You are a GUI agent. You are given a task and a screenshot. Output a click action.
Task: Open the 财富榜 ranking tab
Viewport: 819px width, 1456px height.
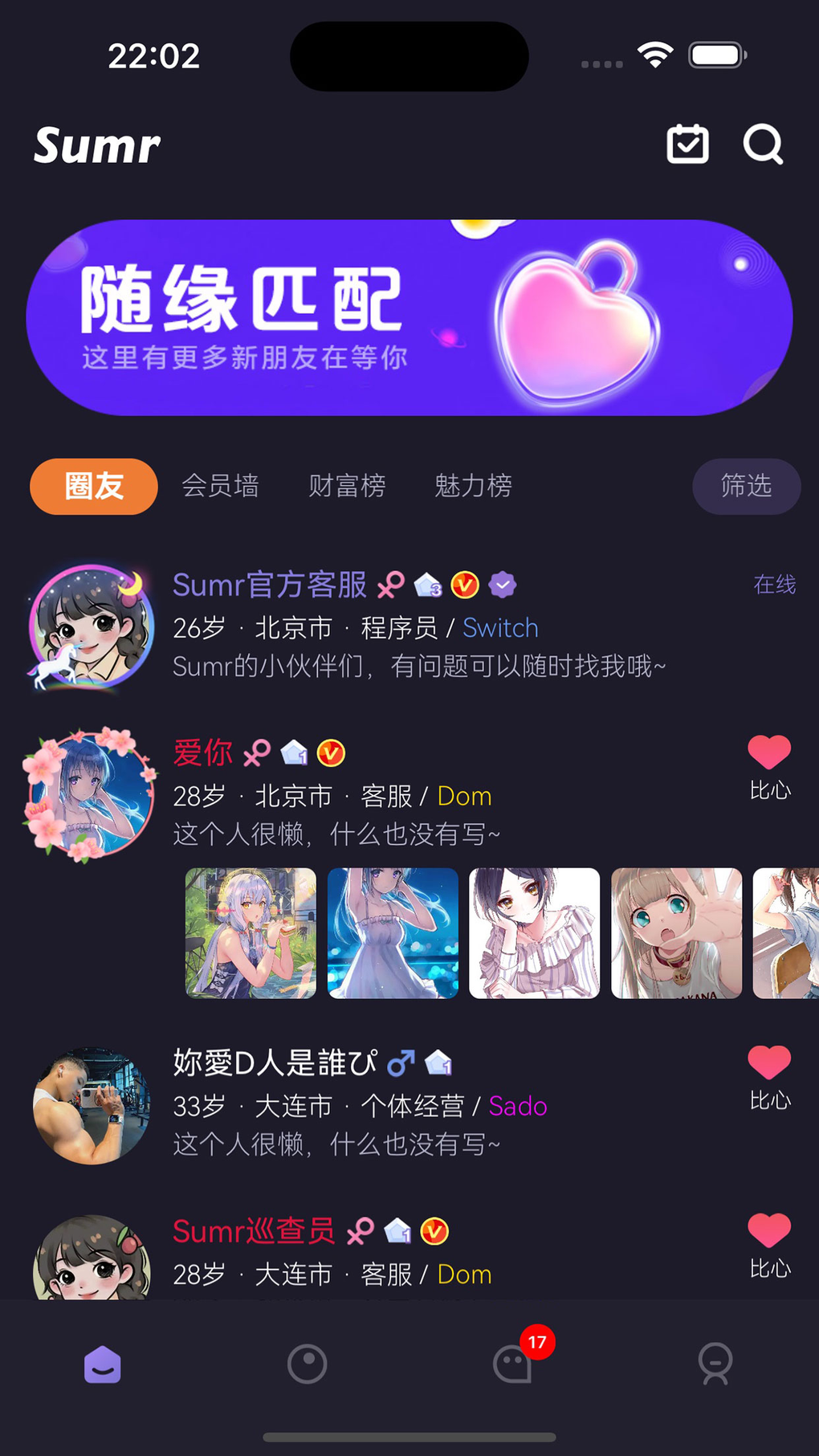tap(347, 486)
